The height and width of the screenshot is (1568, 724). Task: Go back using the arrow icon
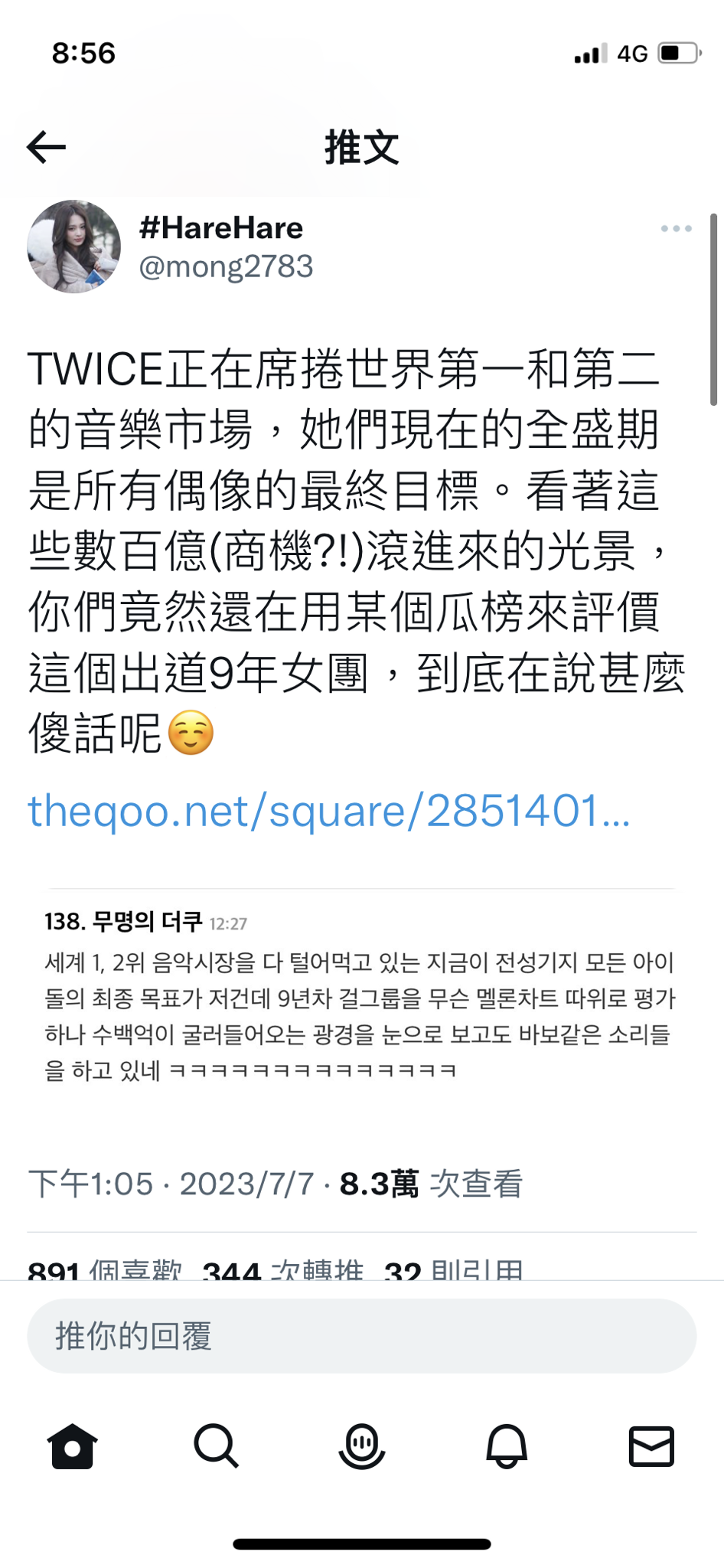click(46, 147)
